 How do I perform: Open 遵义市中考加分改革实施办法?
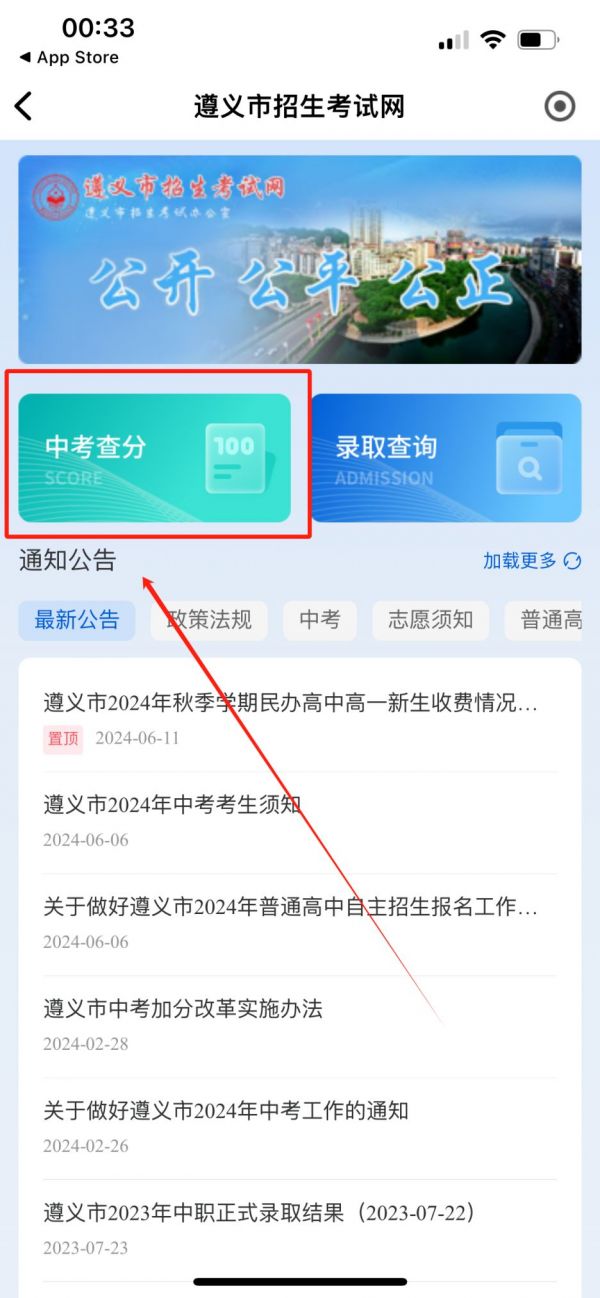coord(183,1009)
